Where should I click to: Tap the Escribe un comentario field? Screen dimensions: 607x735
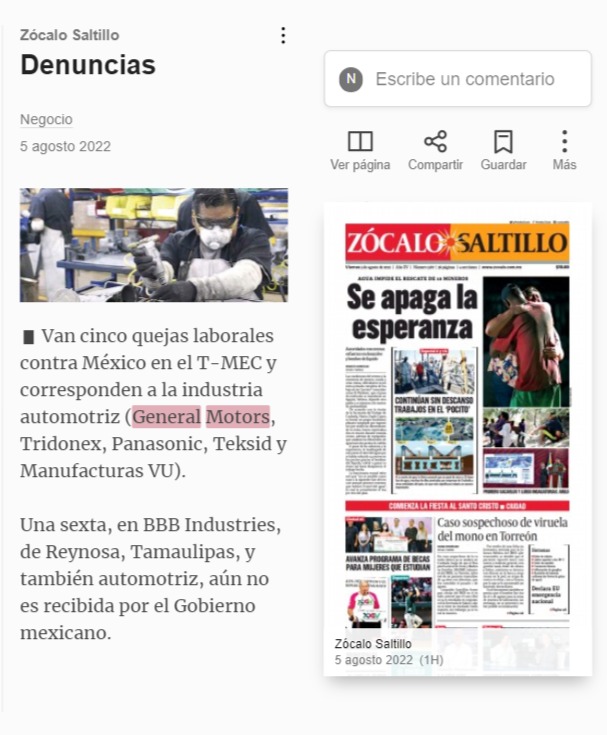pos(457,79)
